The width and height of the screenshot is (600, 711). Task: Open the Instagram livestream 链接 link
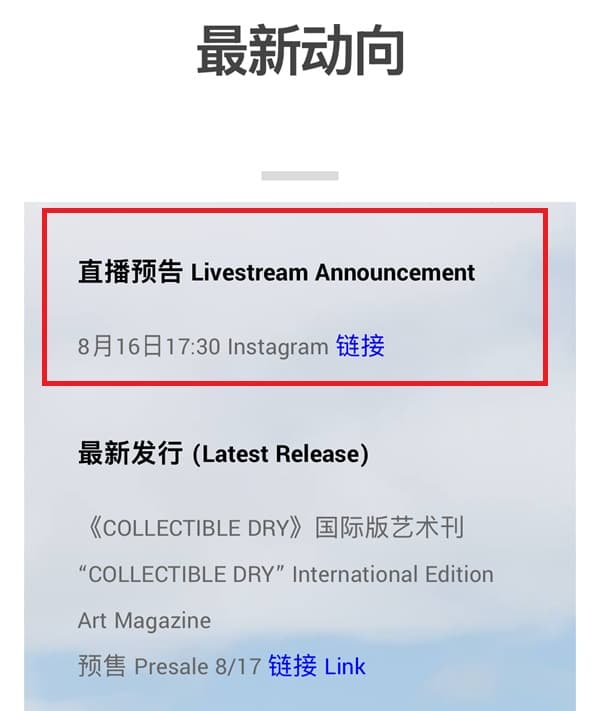[360, 347]
